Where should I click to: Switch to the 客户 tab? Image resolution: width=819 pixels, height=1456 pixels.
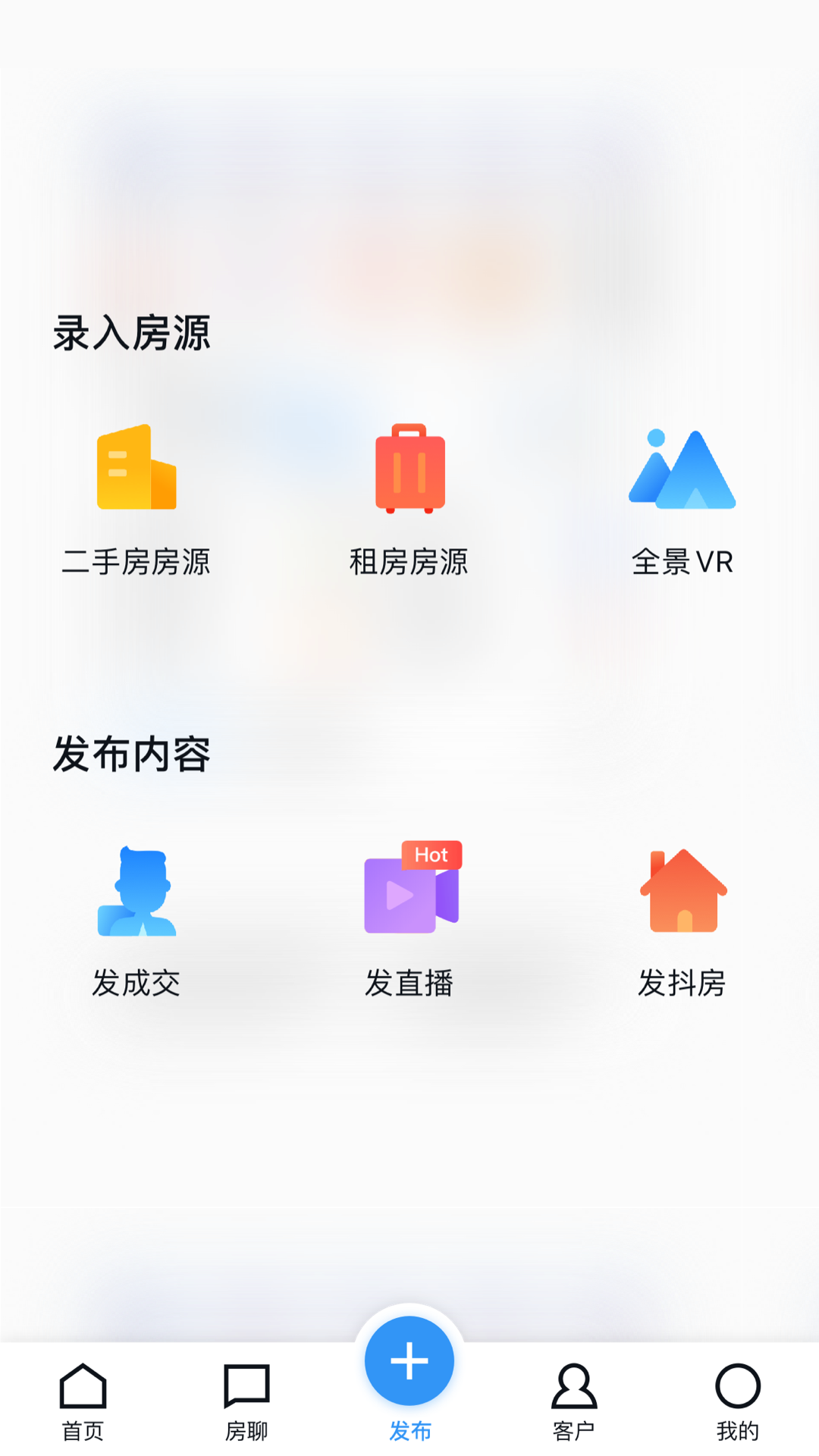tap(574, 1429)
